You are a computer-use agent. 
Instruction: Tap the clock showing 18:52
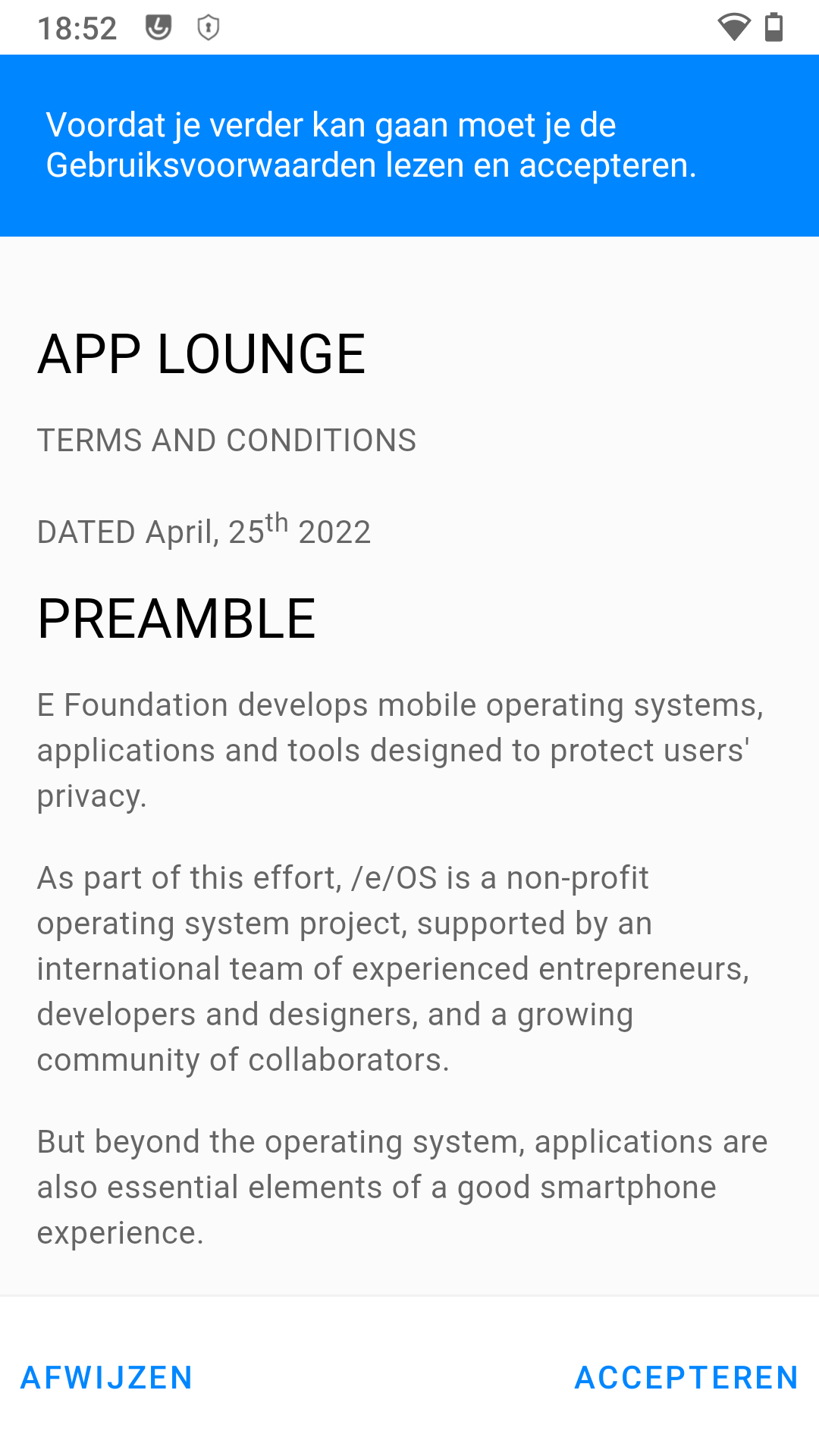click(78, 27)
